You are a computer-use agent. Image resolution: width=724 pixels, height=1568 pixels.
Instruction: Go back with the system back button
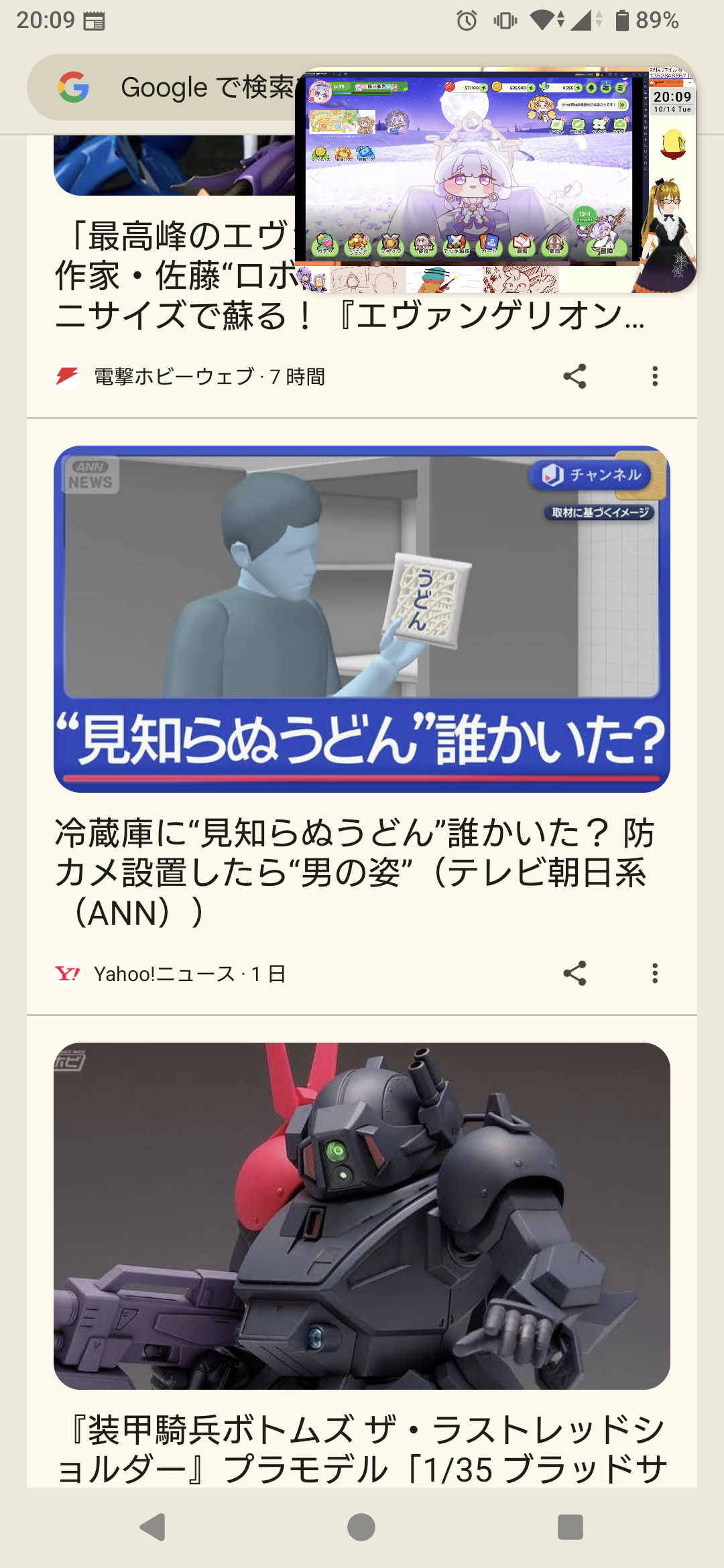click(x=154, y=1527)
